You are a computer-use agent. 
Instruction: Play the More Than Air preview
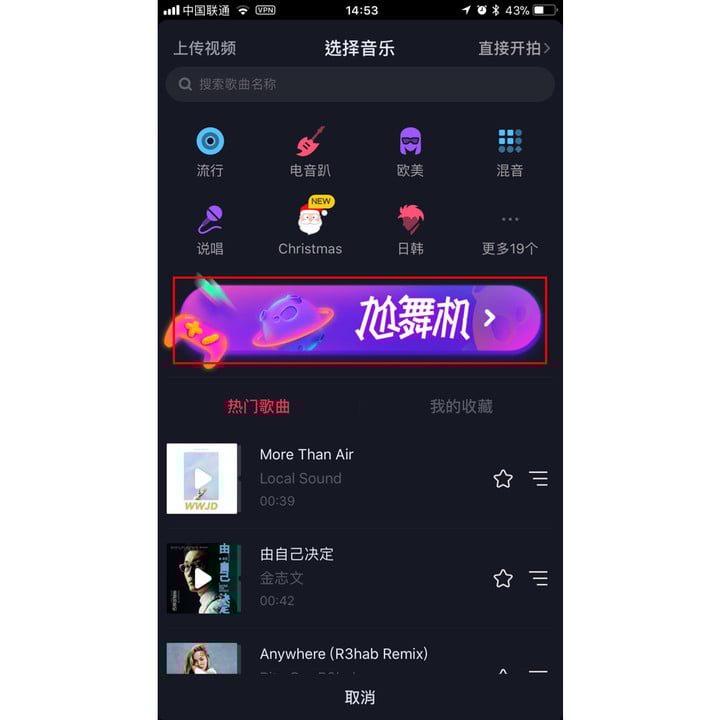[202, 479]
